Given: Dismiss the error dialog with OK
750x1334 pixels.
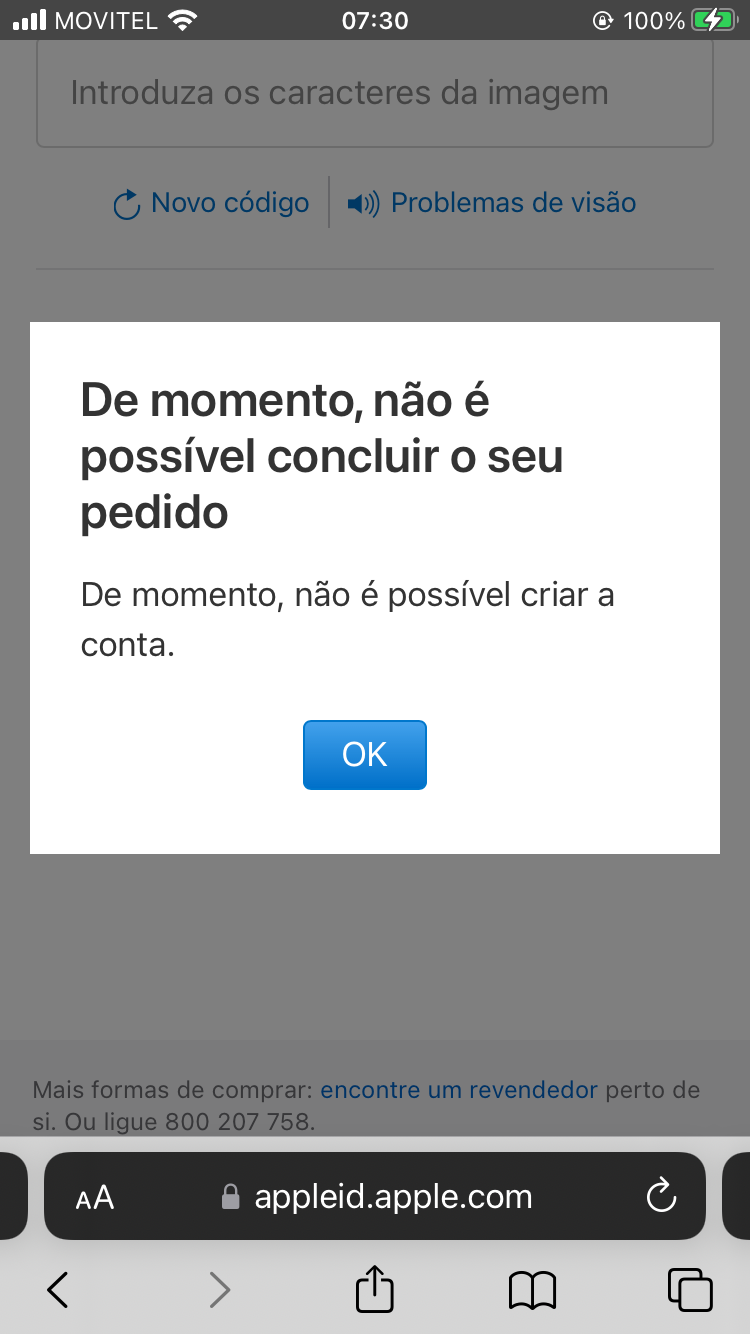Looking at the screenshot, I should tap(365, 755).
